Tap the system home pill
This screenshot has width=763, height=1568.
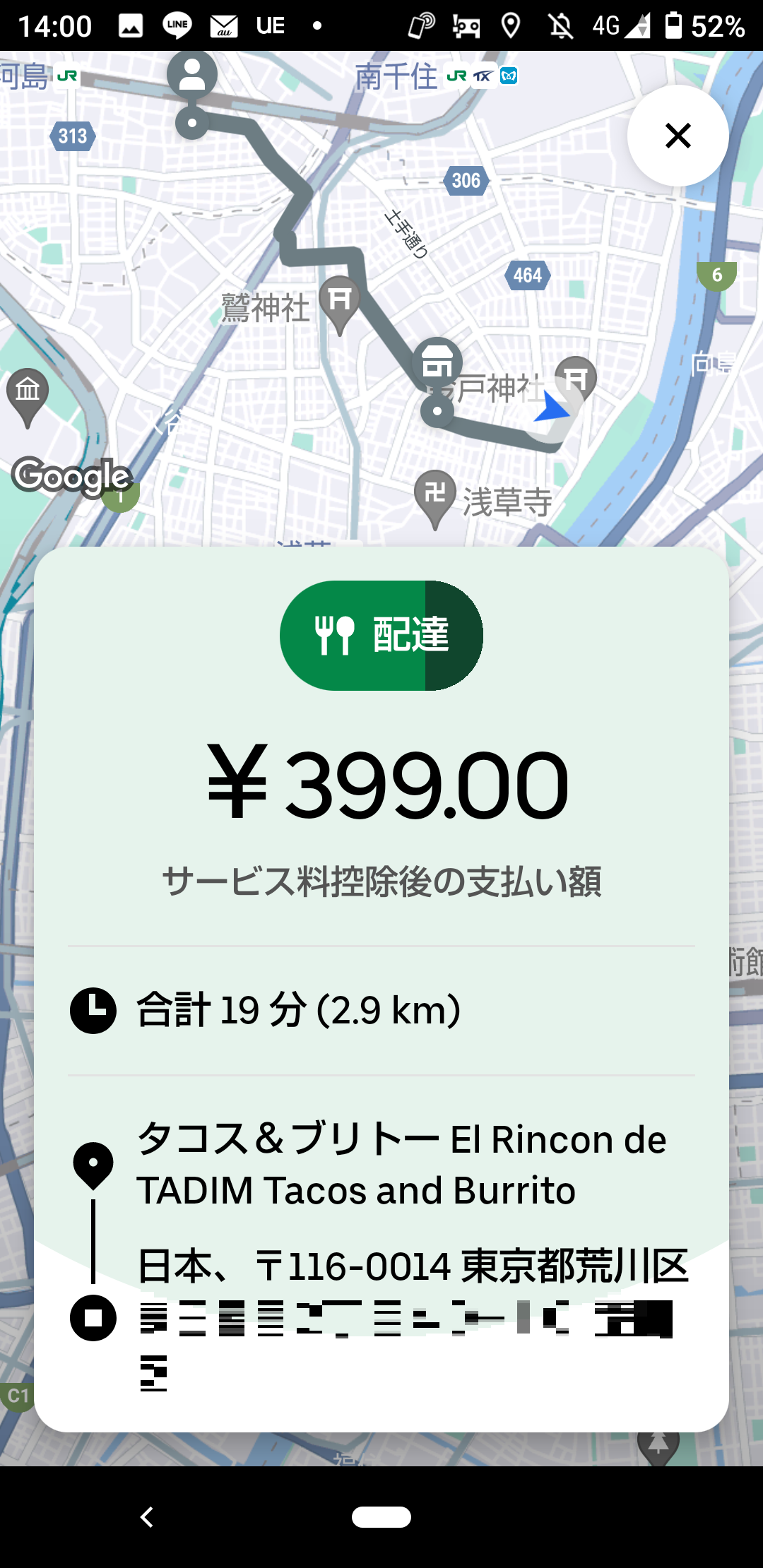coord(381,1516)
